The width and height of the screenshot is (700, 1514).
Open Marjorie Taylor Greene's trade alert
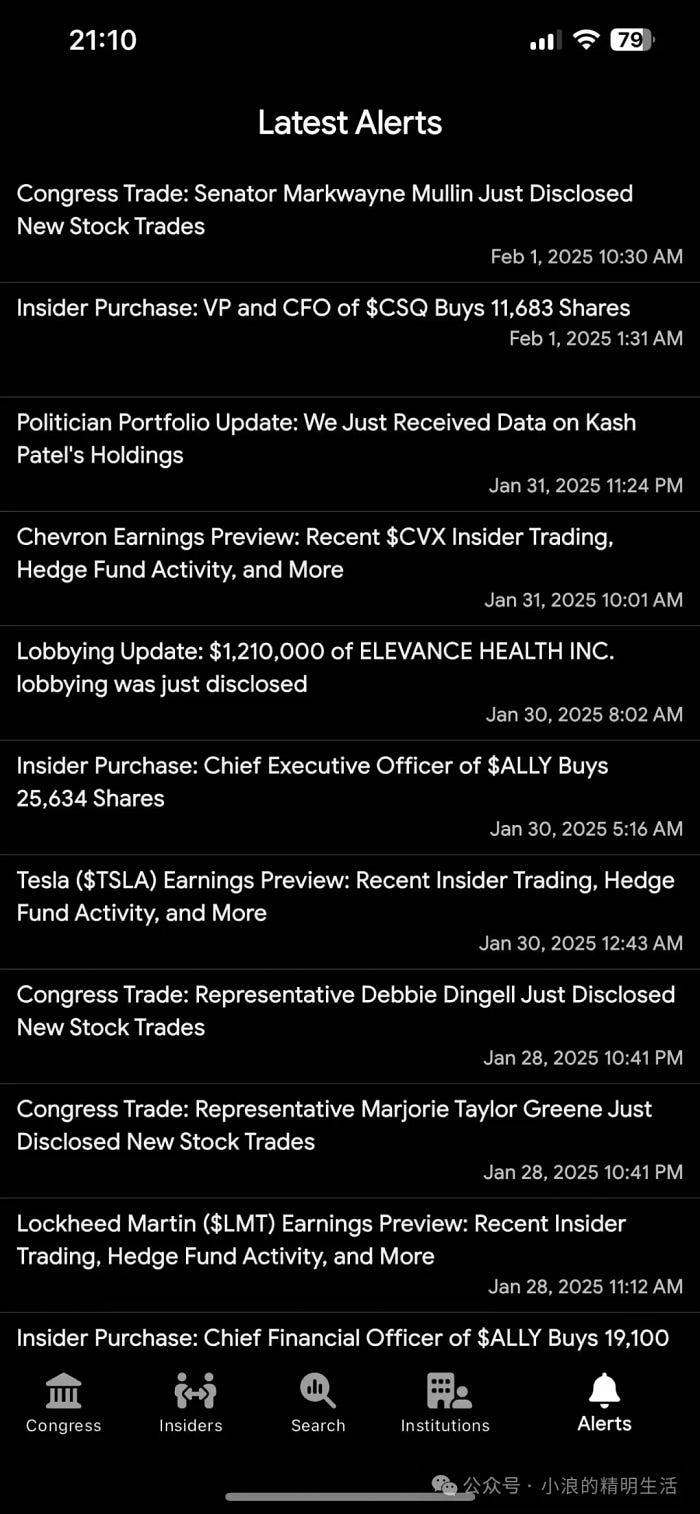point(350,1140)
